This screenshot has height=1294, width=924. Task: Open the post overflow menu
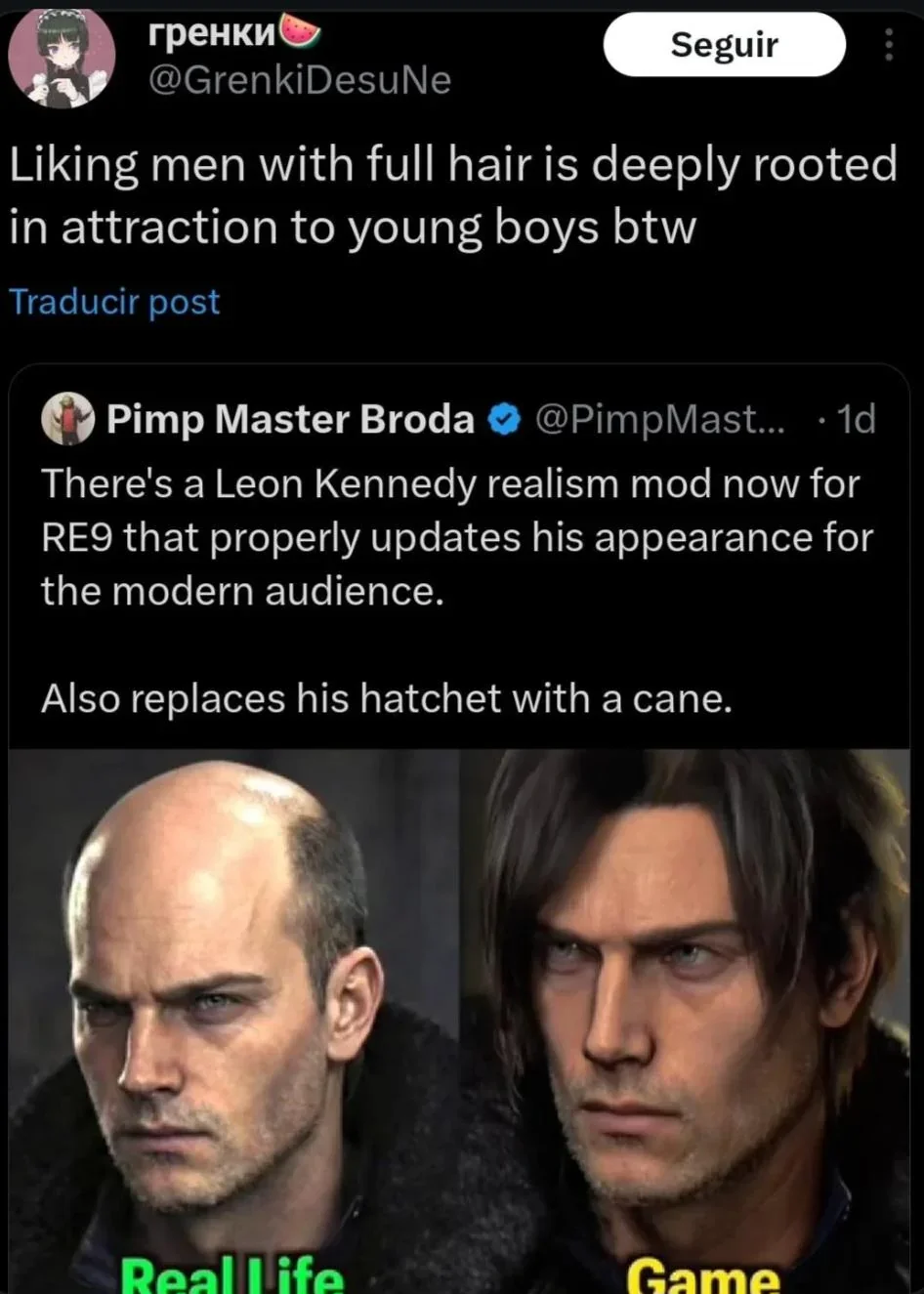click(x=888, y=45)
